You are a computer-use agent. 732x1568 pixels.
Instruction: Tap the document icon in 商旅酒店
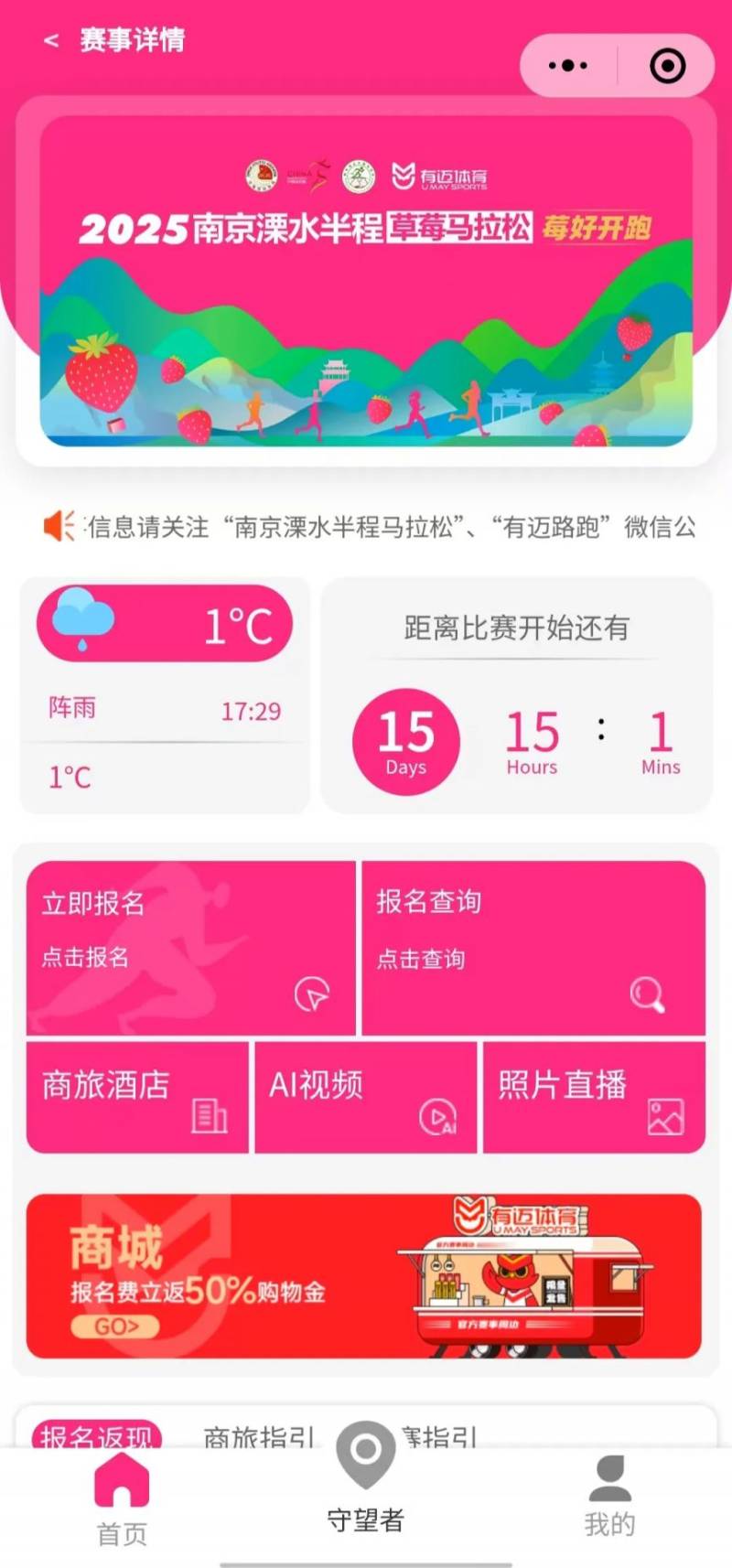[209, 1113]
